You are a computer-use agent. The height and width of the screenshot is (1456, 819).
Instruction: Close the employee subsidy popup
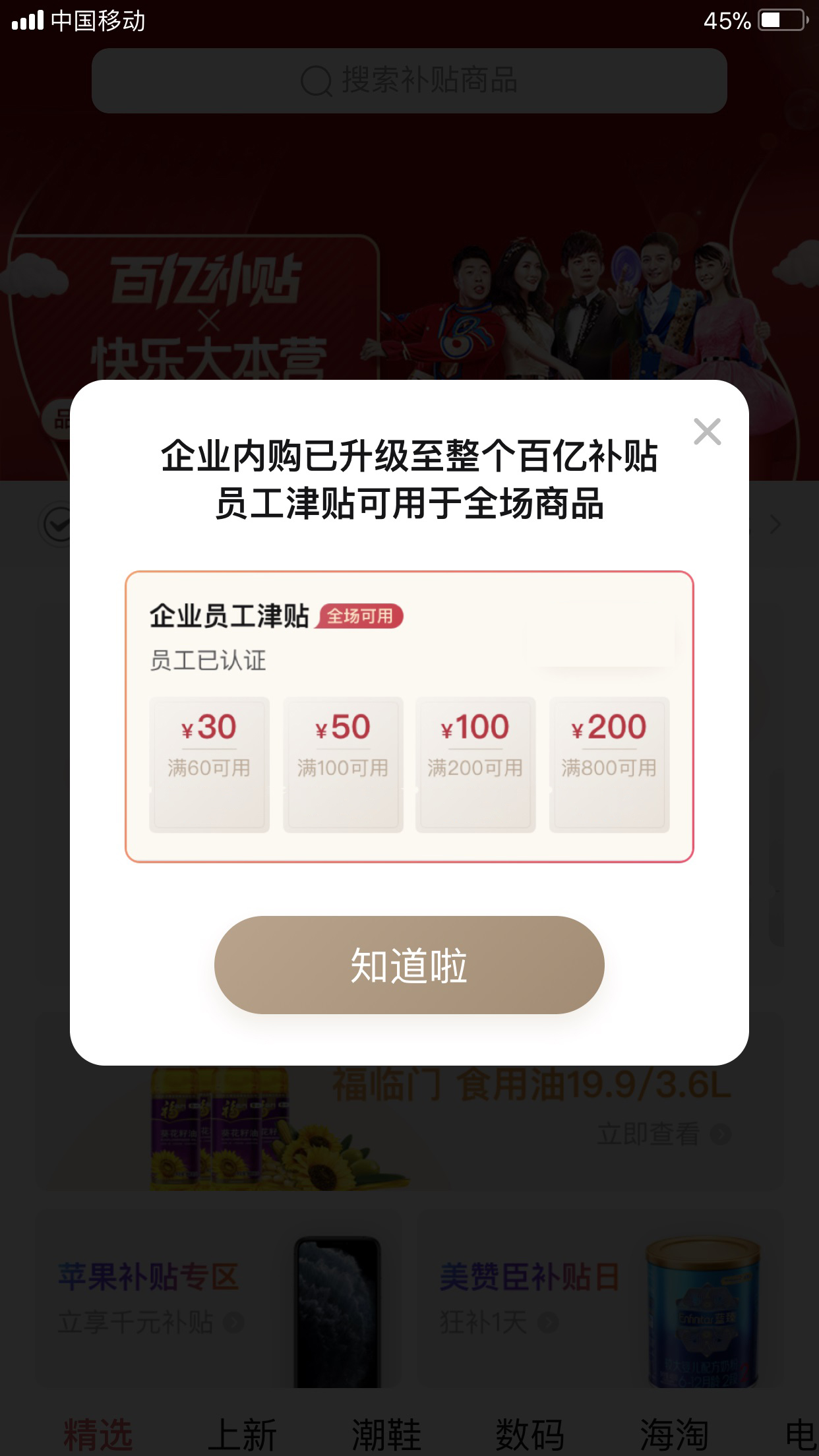pyautogui.click(x=707, y=432)
